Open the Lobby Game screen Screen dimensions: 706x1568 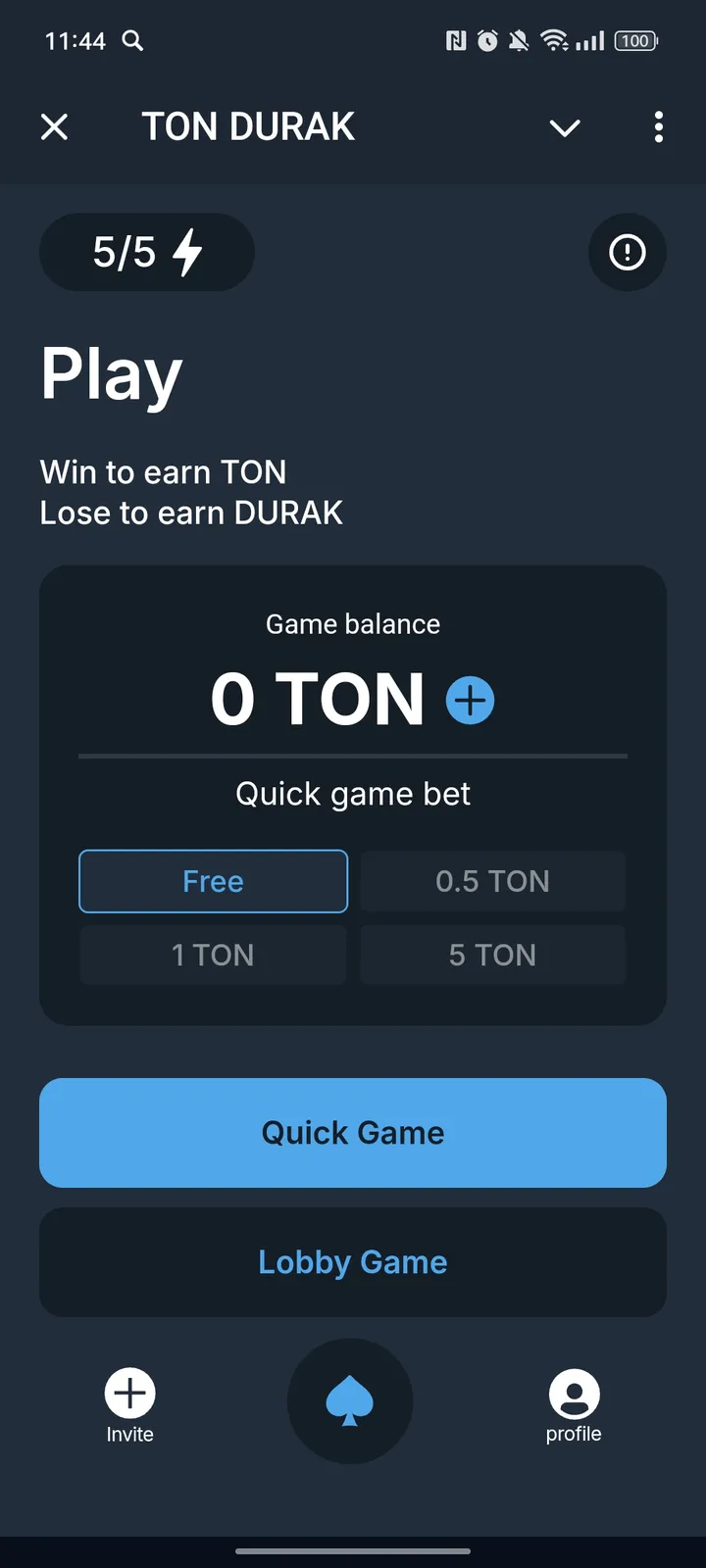pos(353,1262)
